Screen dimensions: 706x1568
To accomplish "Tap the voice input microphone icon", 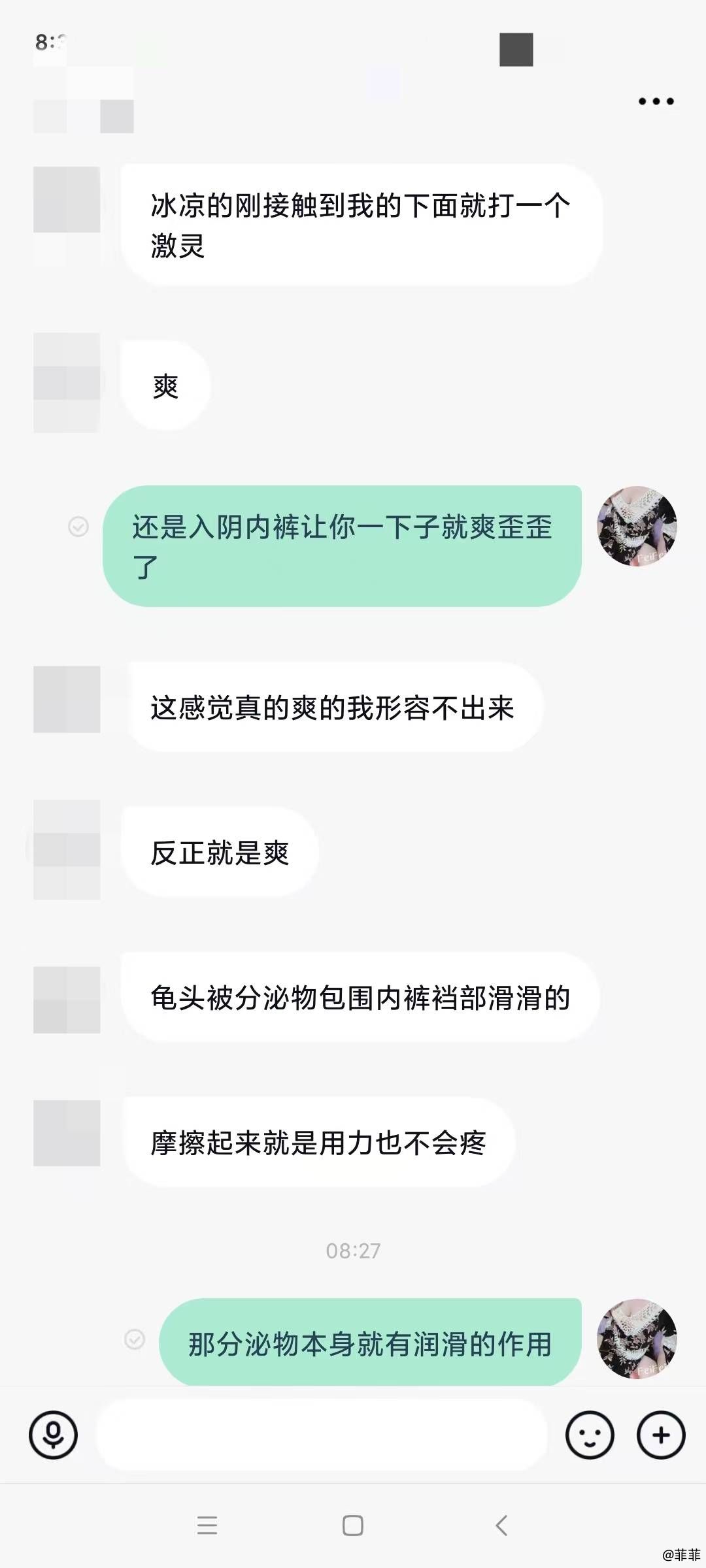I will click(x=53, y=1435).
